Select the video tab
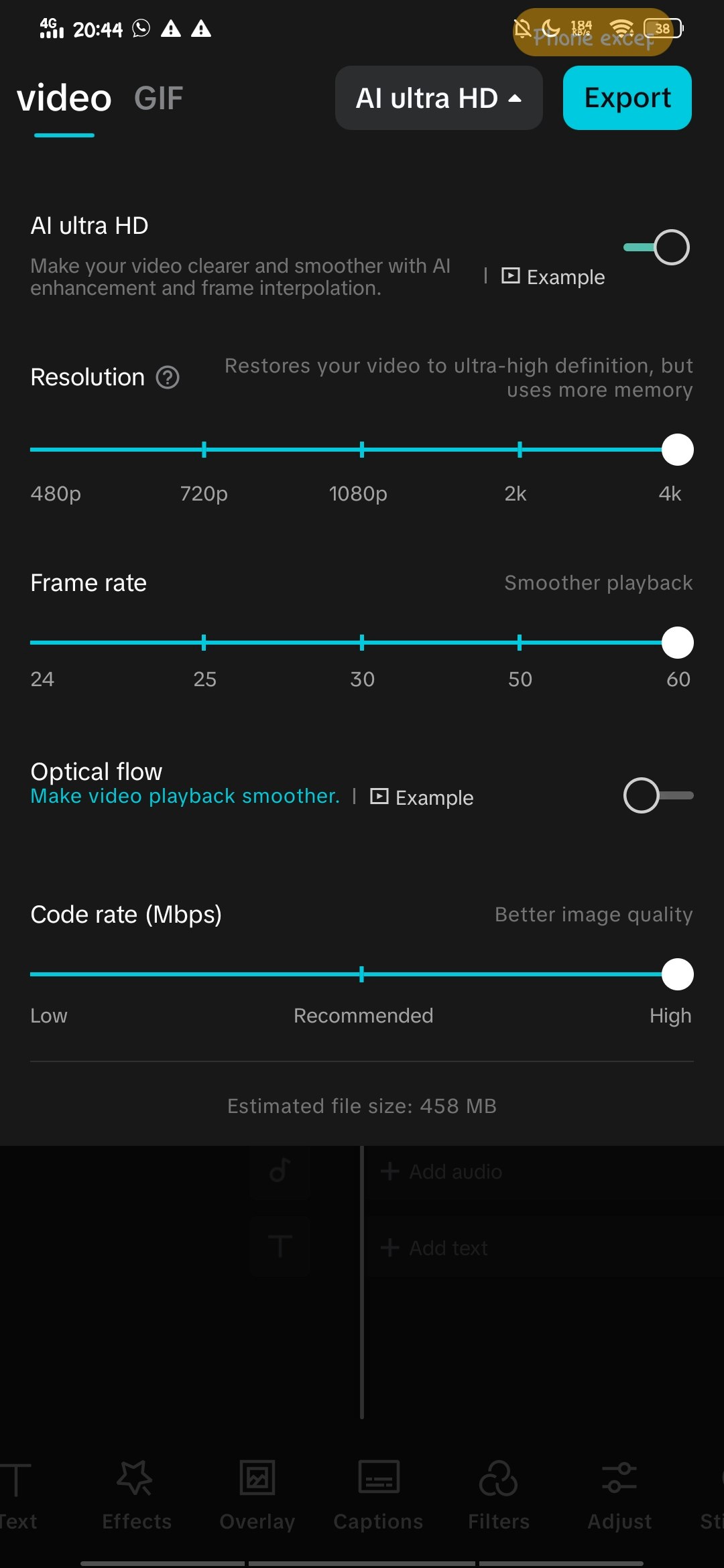The image size is (724, 1568). click(x=64, y=97)
